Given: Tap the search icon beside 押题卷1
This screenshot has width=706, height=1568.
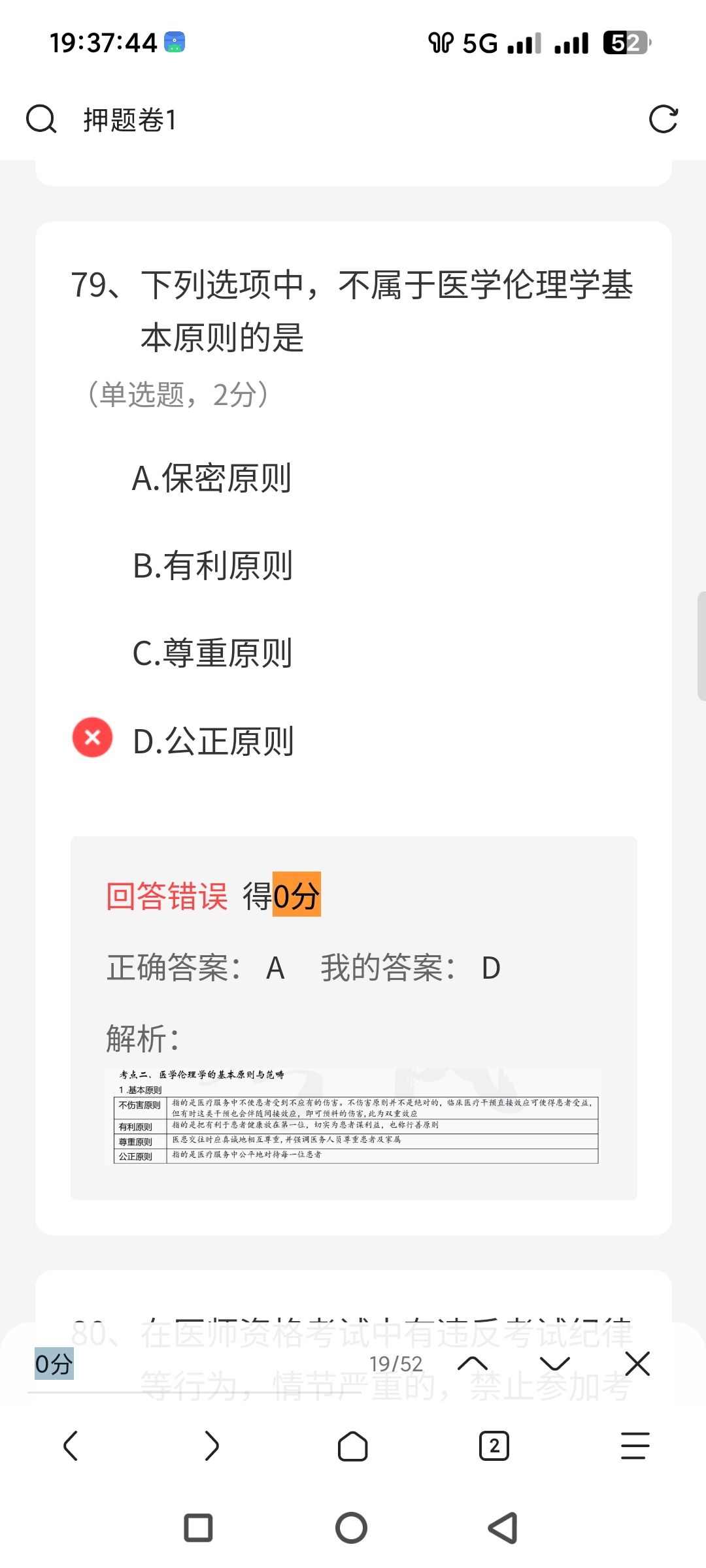Looking at the screenshot, I should tap(41, 120).
